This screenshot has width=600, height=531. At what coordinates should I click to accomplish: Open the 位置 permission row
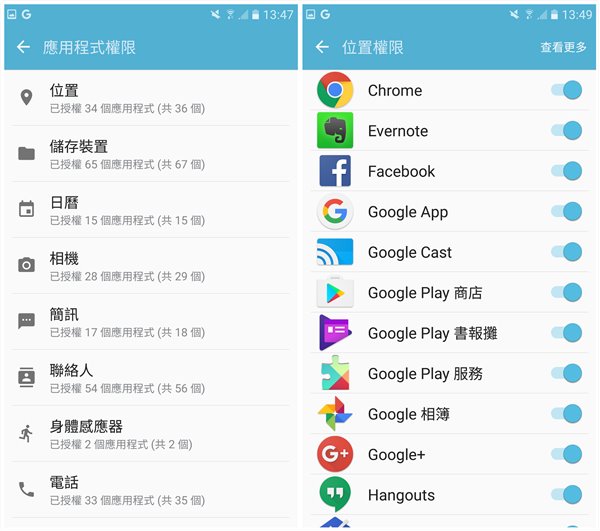click(x=150, y=97)
